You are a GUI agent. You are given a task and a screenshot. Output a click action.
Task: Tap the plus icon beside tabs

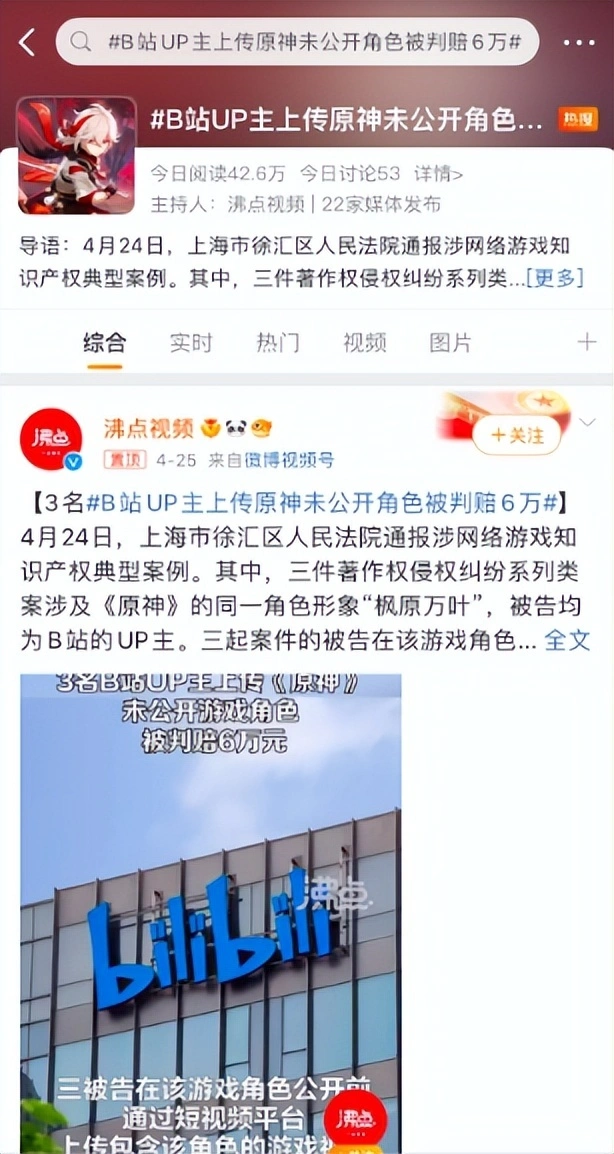pyautogui.click(x=587, y=342)
